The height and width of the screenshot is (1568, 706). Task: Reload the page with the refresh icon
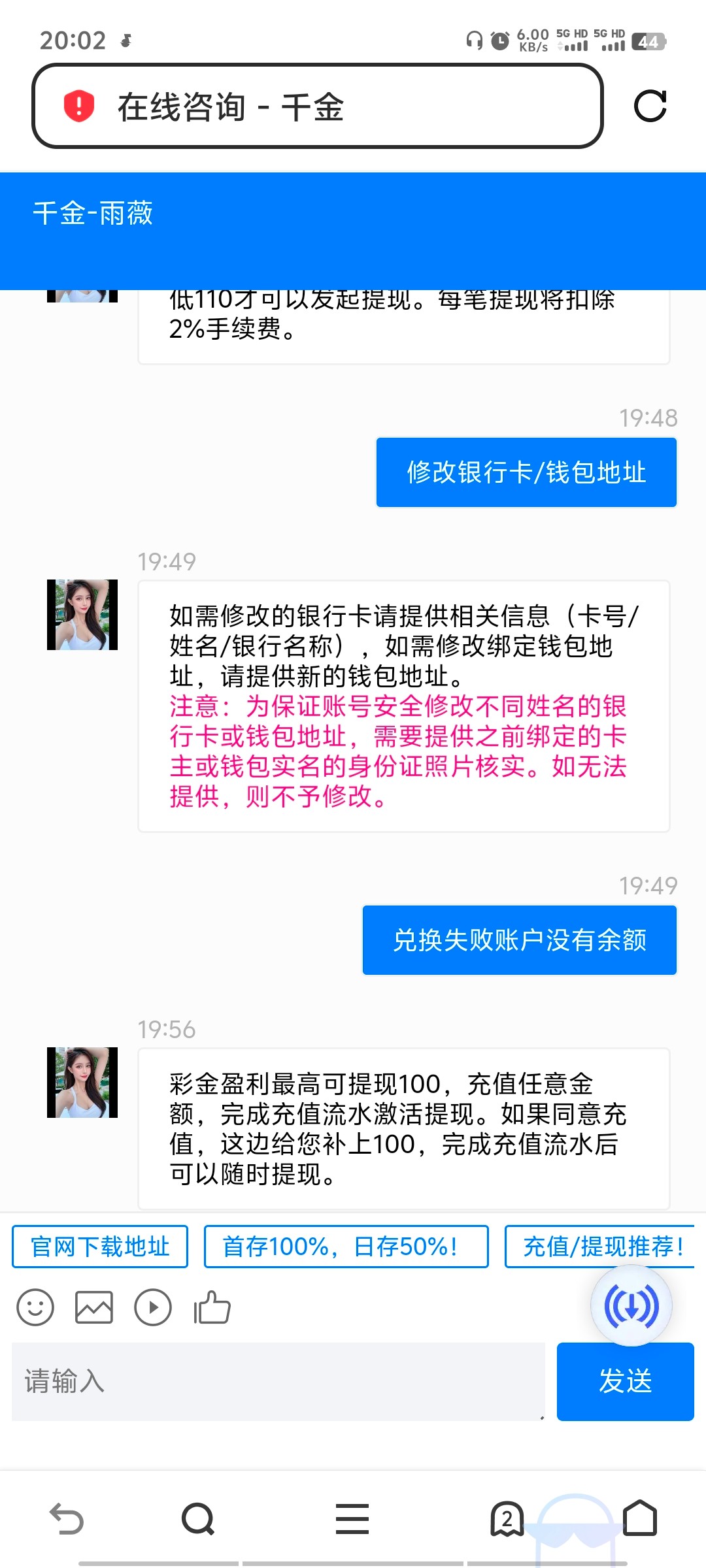650,106
